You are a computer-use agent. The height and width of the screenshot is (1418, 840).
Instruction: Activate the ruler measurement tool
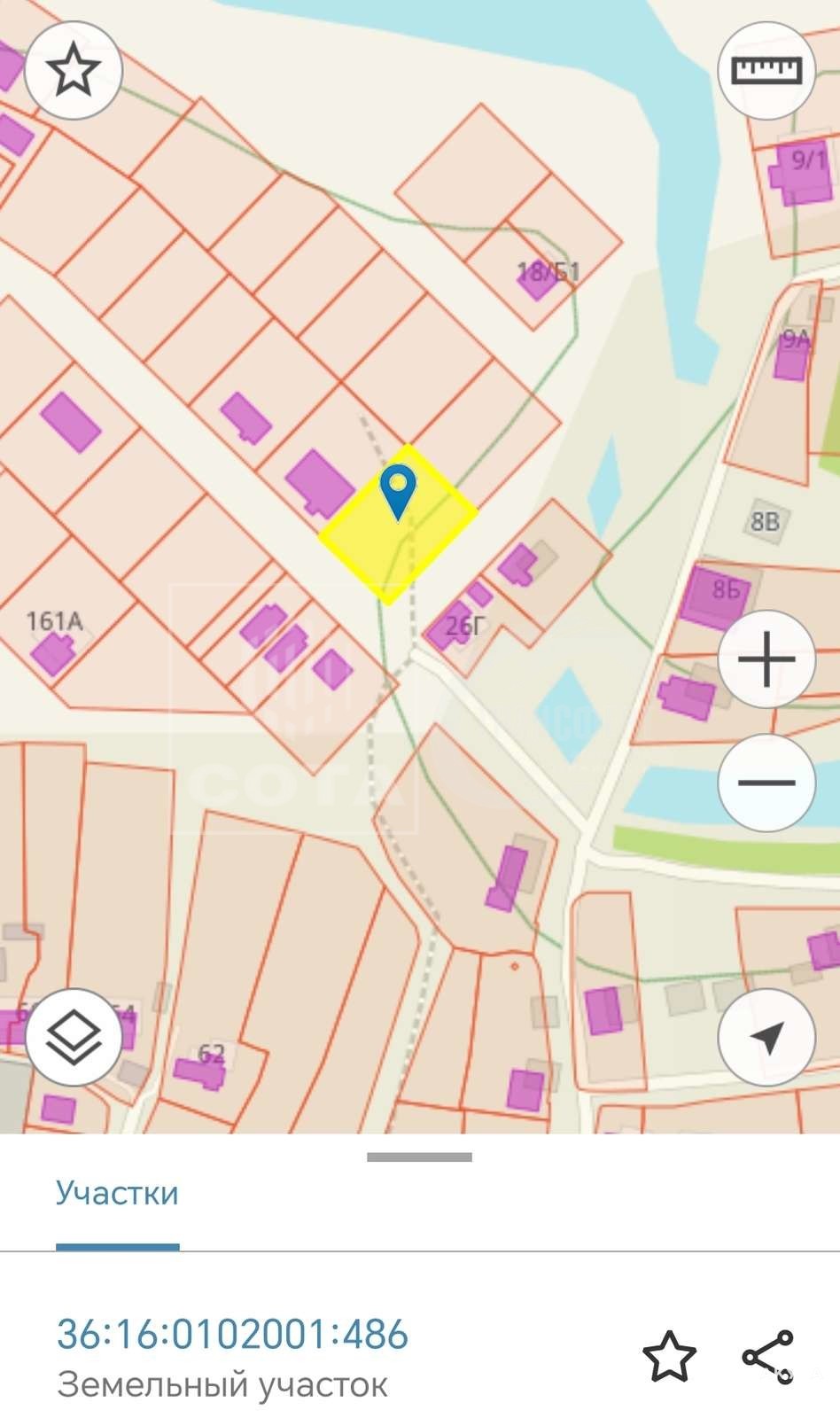(766, 71)
